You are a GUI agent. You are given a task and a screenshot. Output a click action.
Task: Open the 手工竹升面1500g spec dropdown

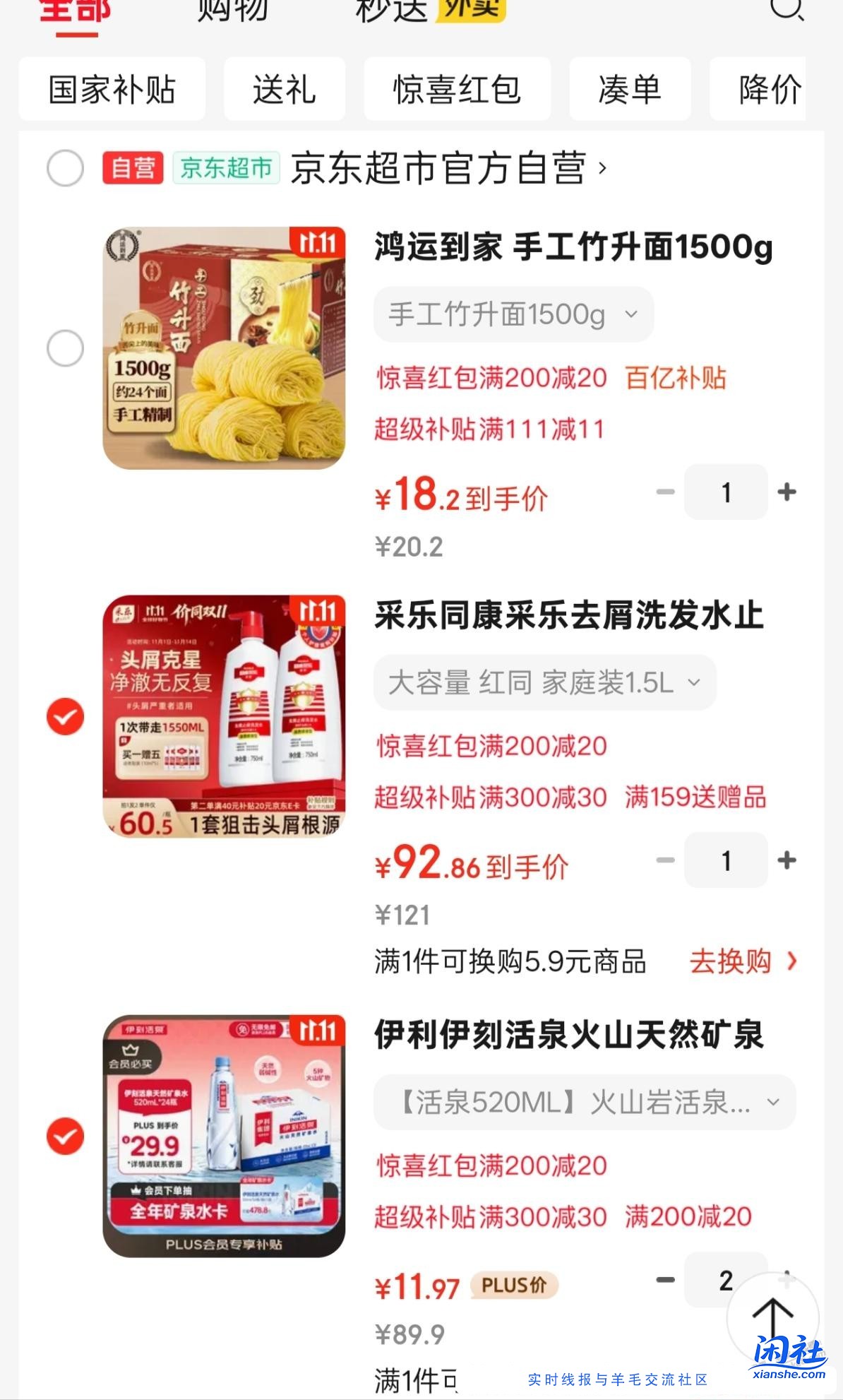click(513, 314)
